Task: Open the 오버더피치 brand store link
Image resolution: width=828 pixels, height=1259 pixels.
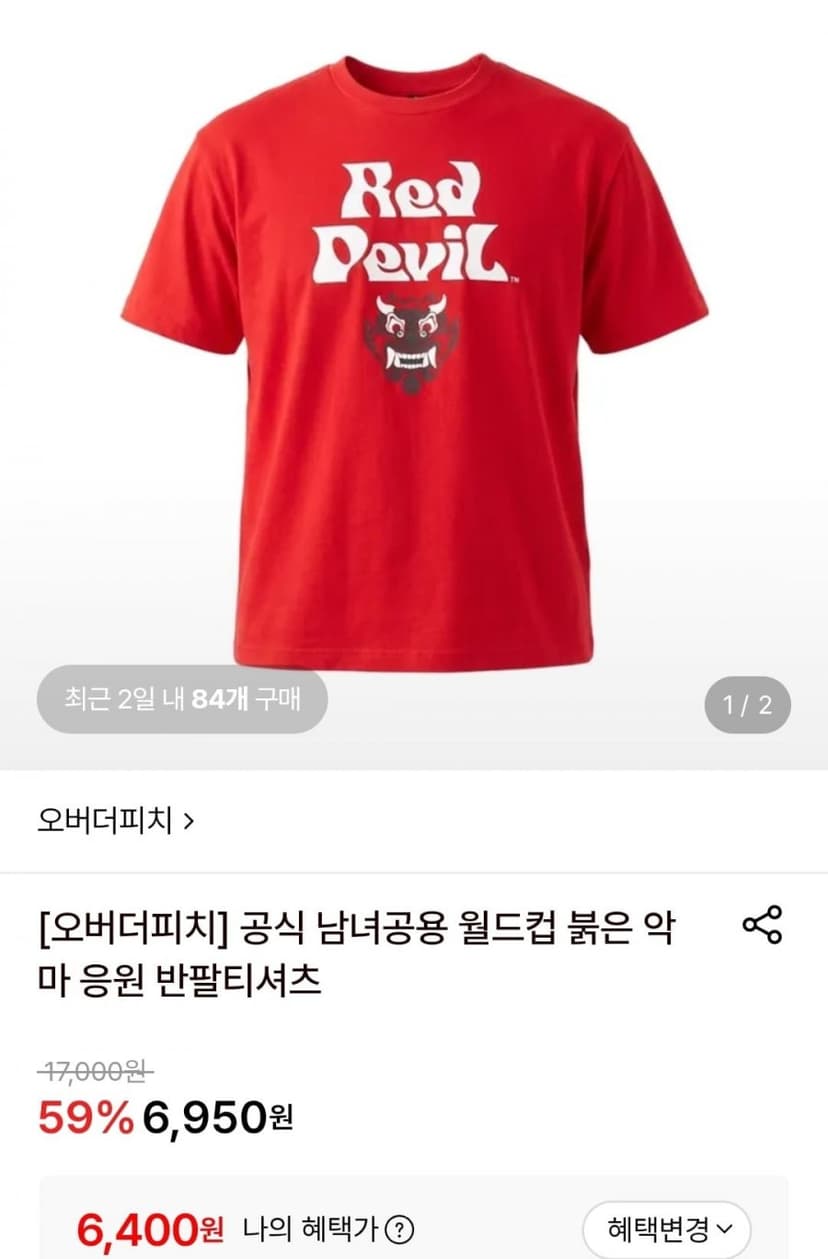Action: click(115, 821)
